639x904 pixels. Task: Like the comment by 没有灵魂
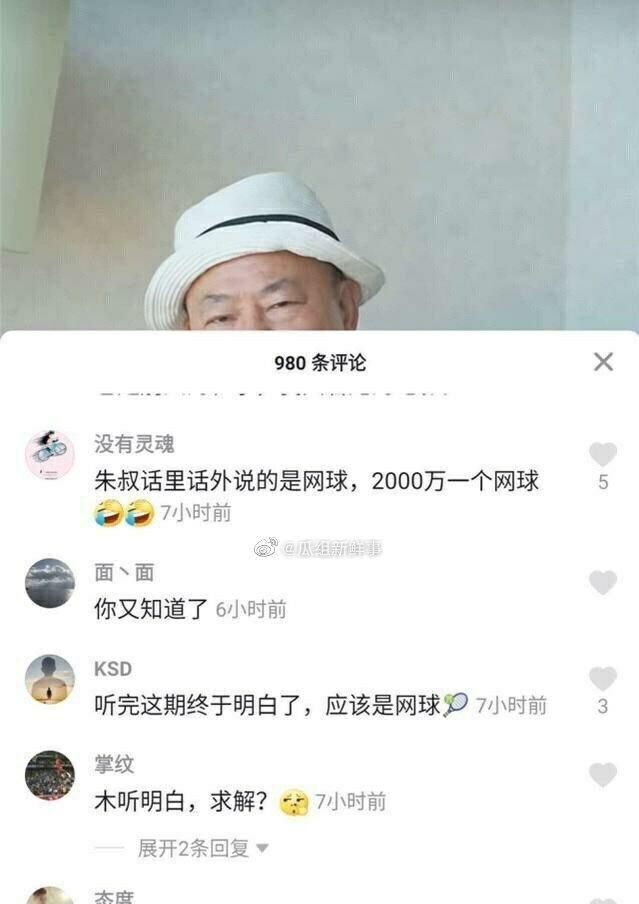click(603, 455)
